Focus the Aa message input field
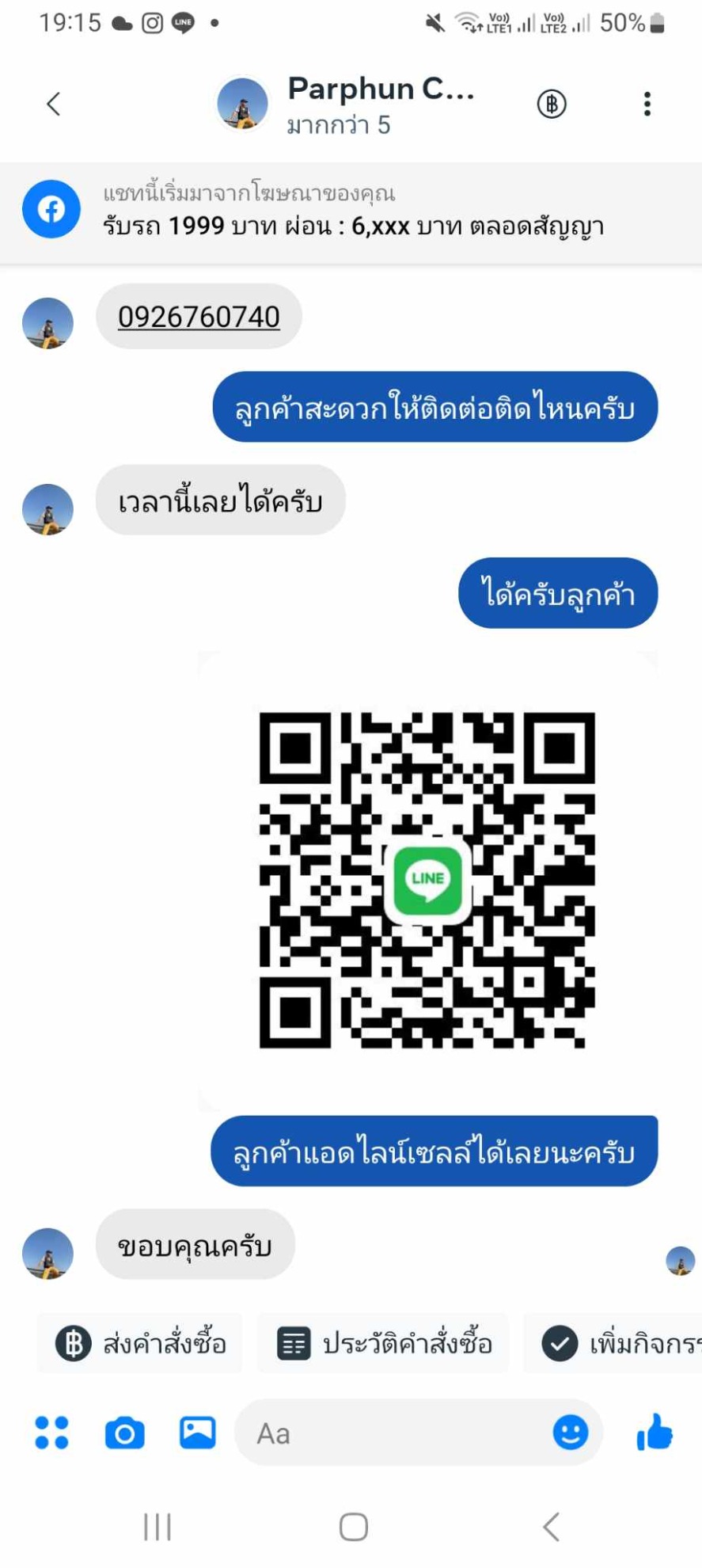The height and width of the screenshot is (1568, 702). (396, 1433)
